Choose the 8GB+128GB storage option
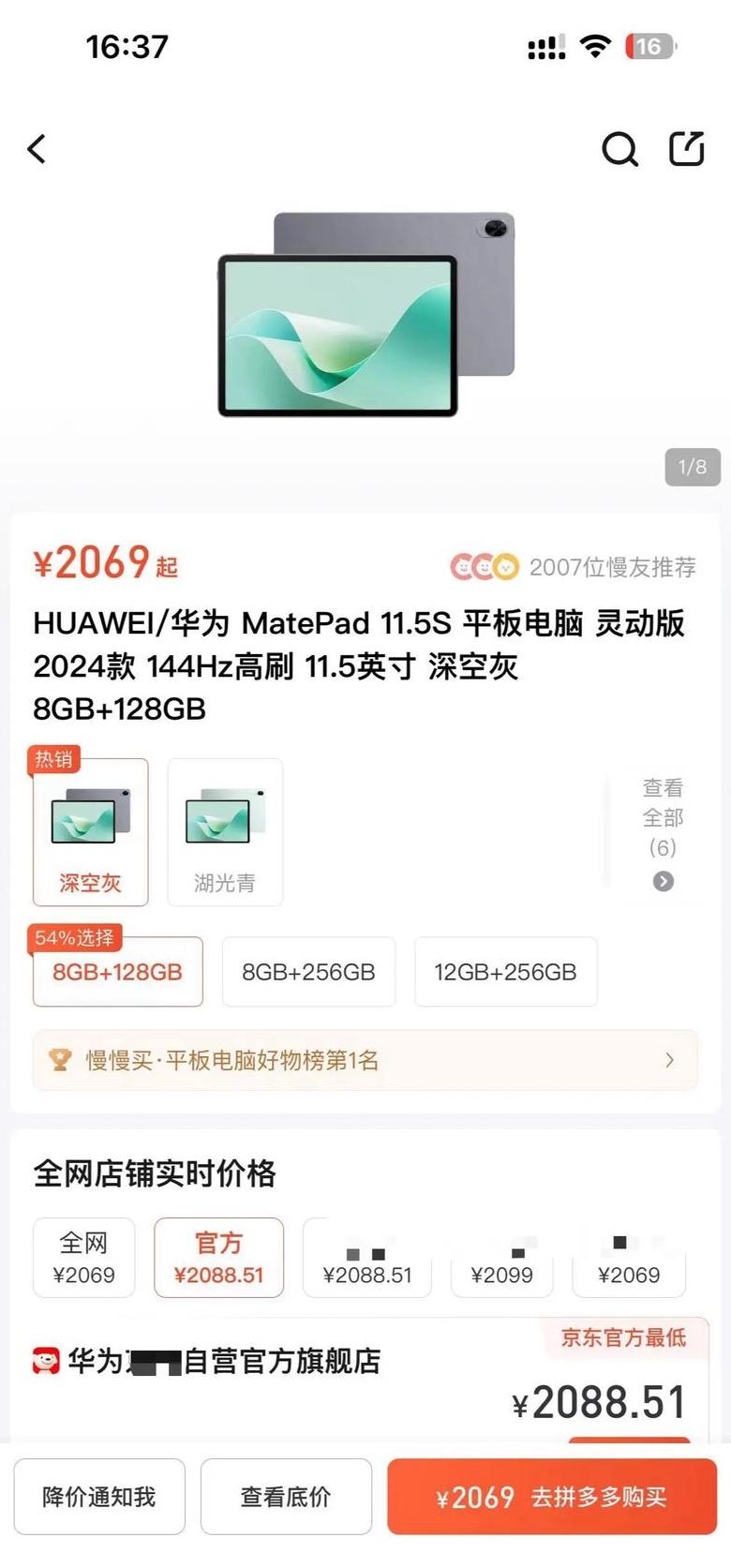The height and width of the screenshot is (1568, 731). coord(118,972)
